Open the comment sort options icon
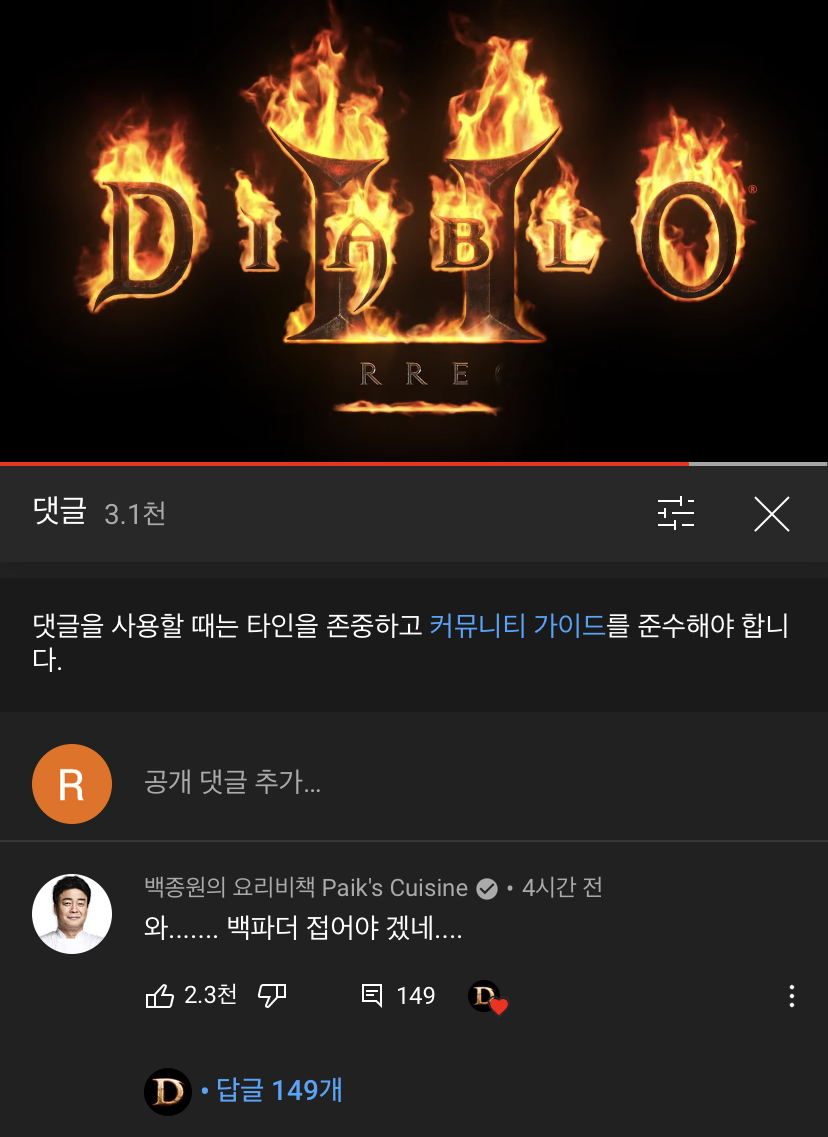The image size is (828, 1137). pos(676,514)
